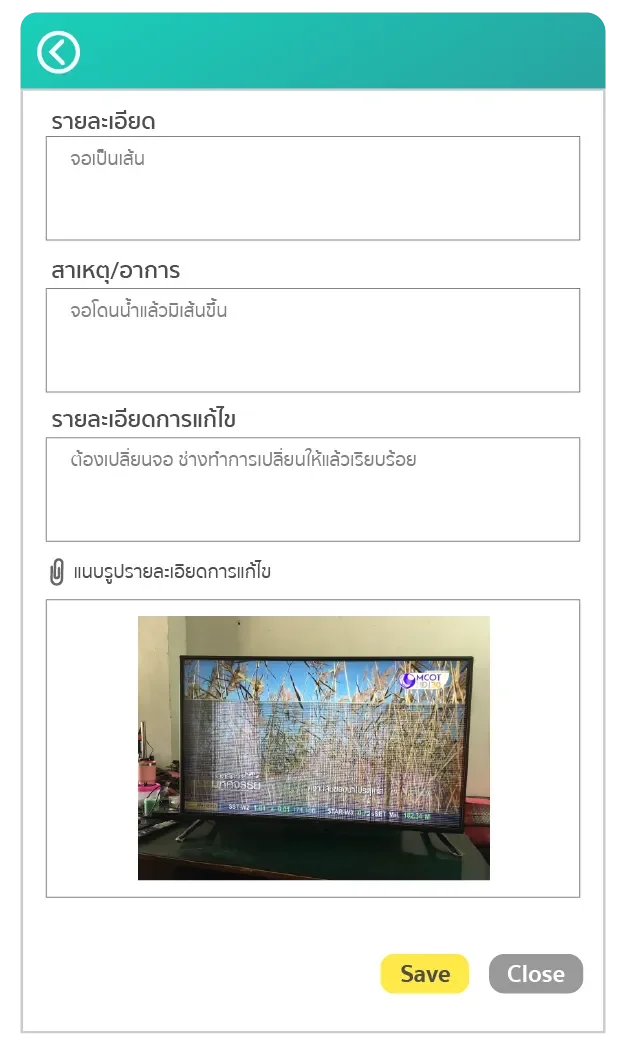Attach a photo with แนบรูปรายละเอียดการแก้ไข

point(160,573)
